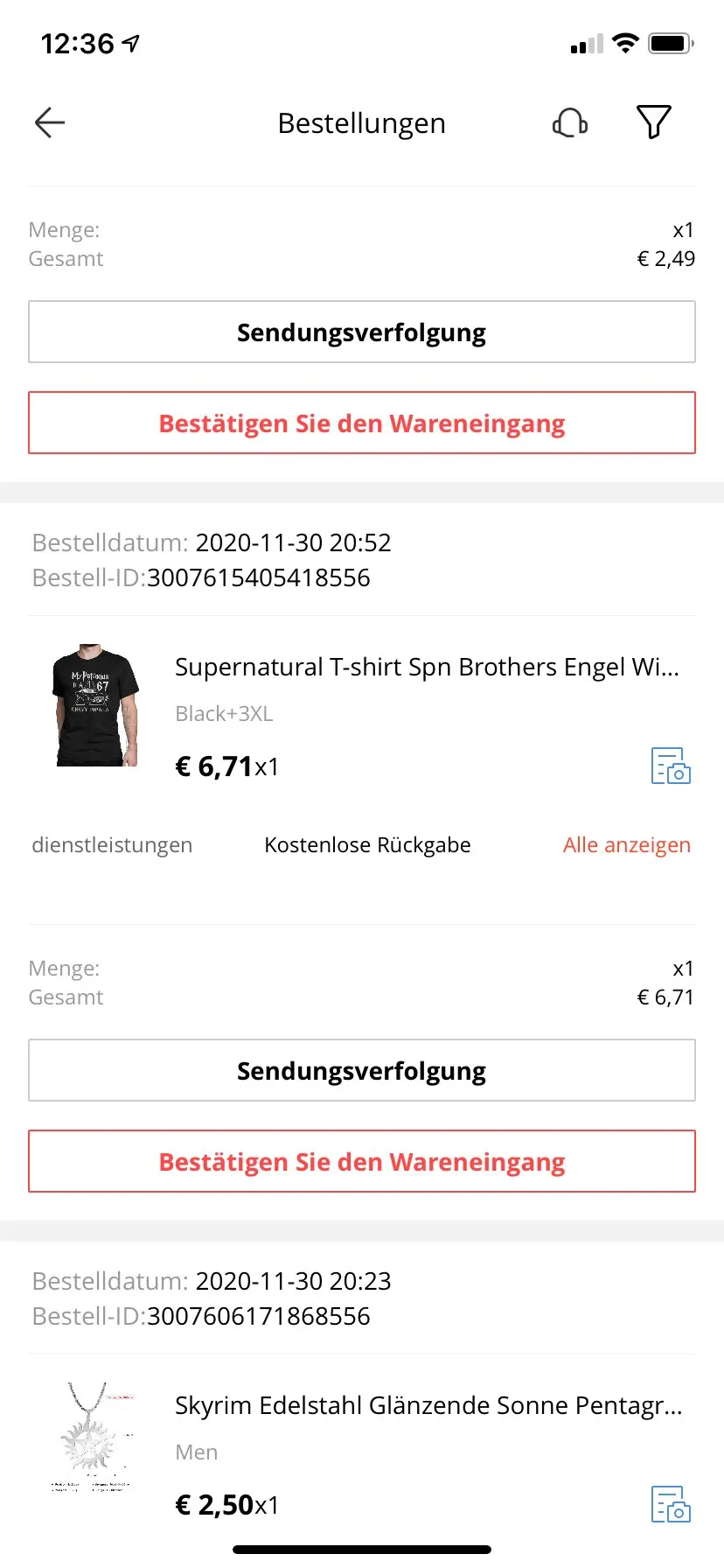Open the Skyrim Edelstahl necklace order item
The width and height of the screenshot is (724, 1568).
[428, 1405]
